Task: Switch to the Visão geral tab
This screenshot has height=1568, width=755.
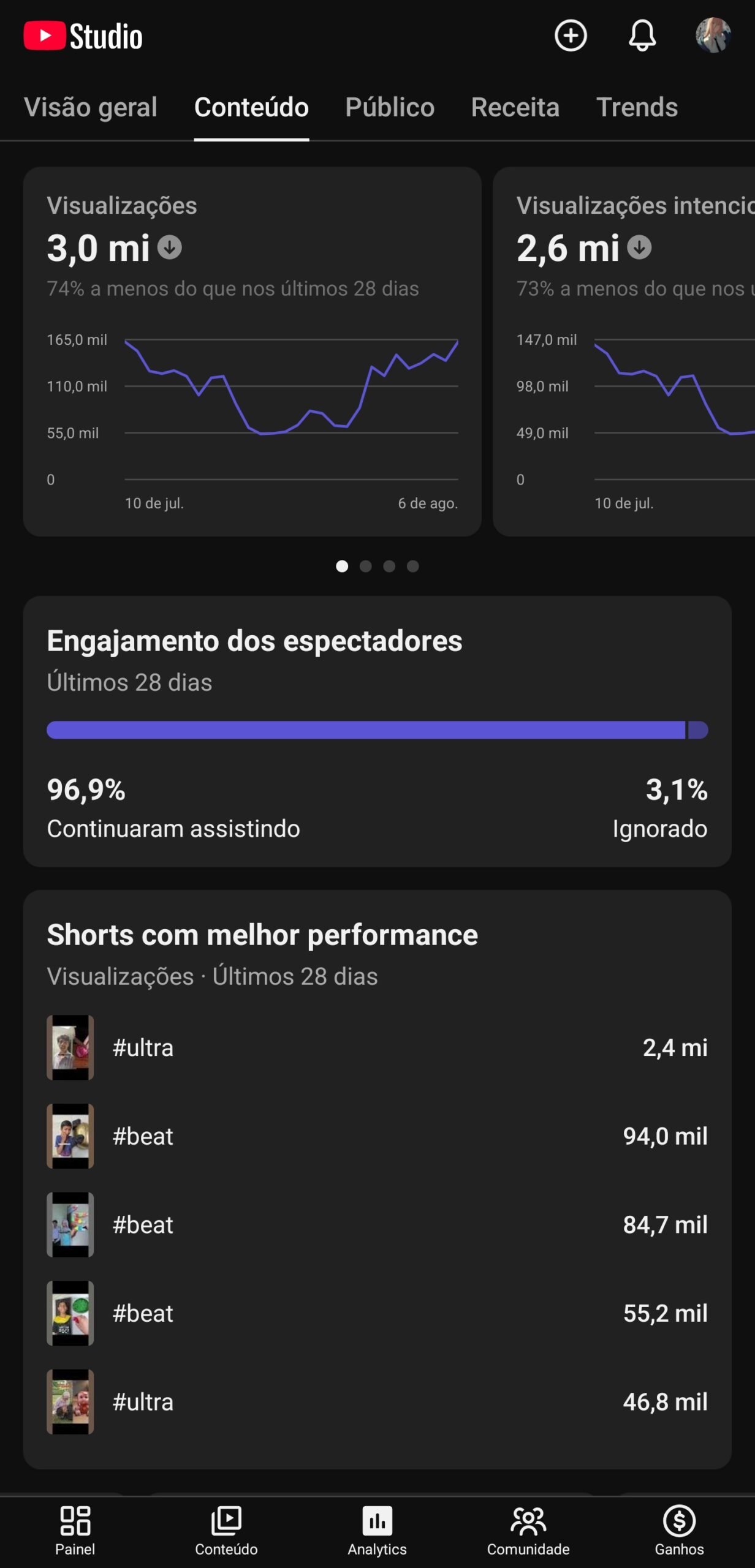Action: (91, 107)
